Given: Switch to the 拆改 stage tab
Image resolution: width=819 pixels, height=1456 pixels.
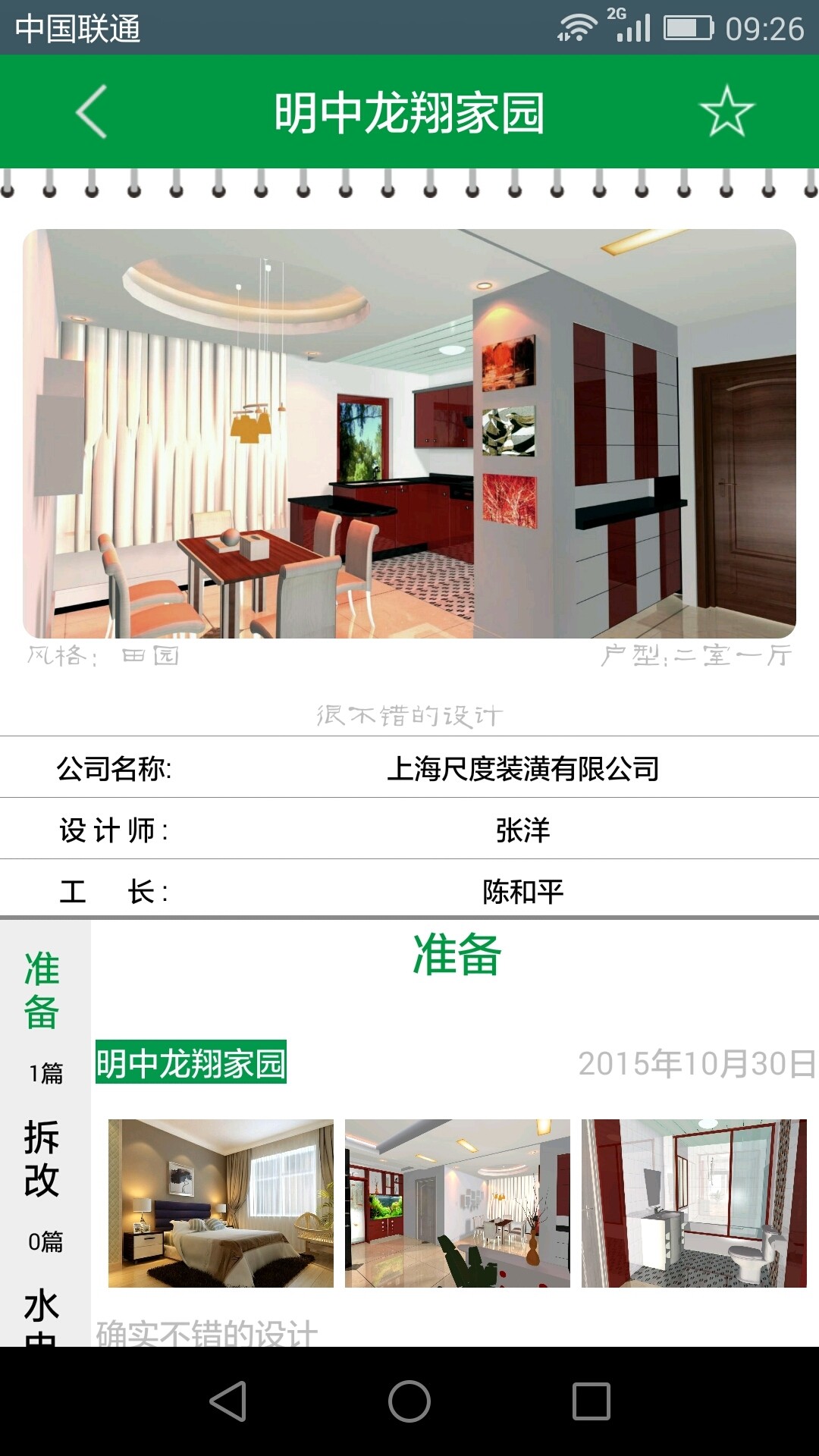Looking at the screenshot, I should [x=42, y=1159].
